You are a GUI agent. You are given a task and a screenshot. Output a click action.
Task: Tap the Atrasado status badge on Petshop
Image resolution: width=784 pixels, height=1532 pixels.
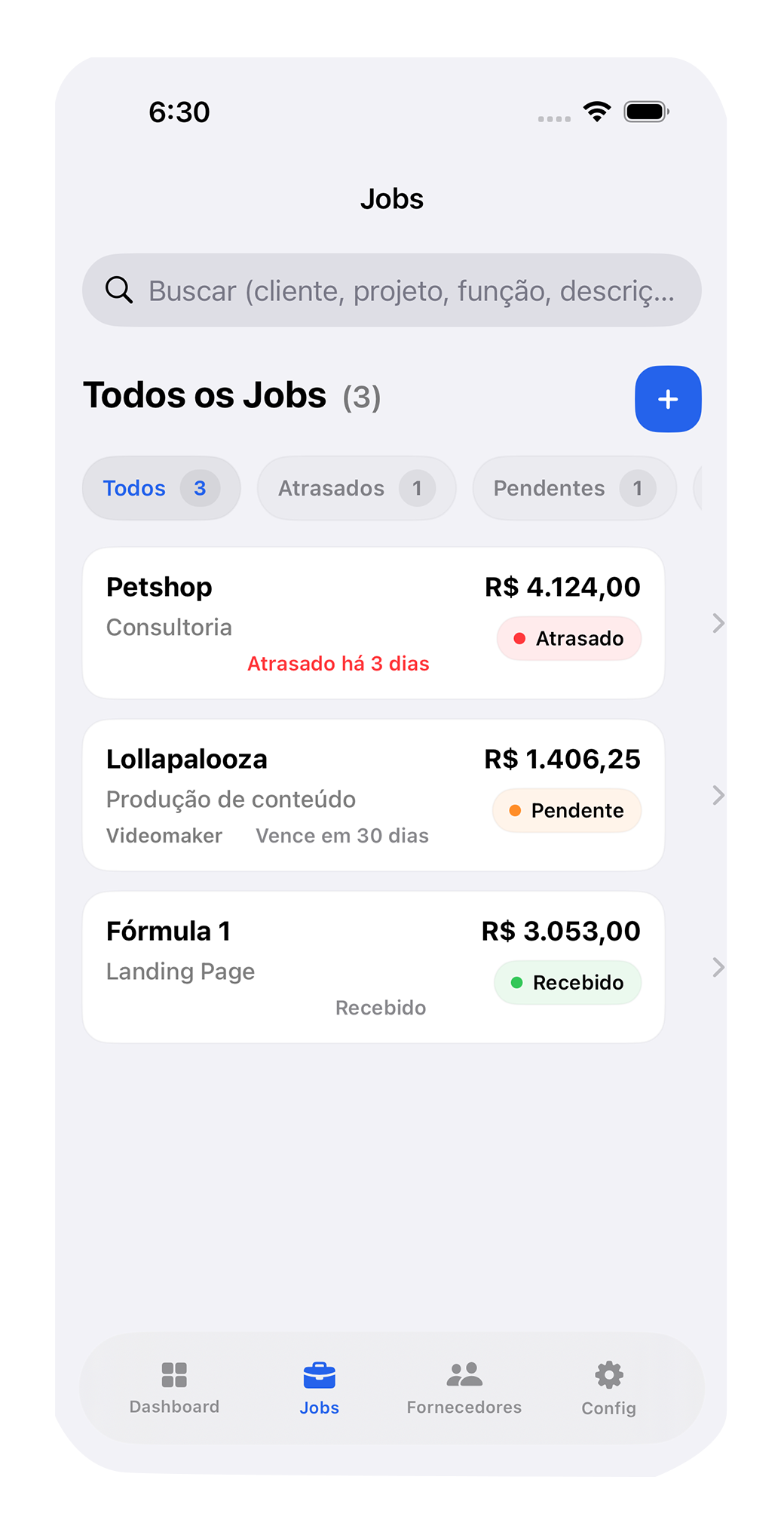(x=568, y=638)
